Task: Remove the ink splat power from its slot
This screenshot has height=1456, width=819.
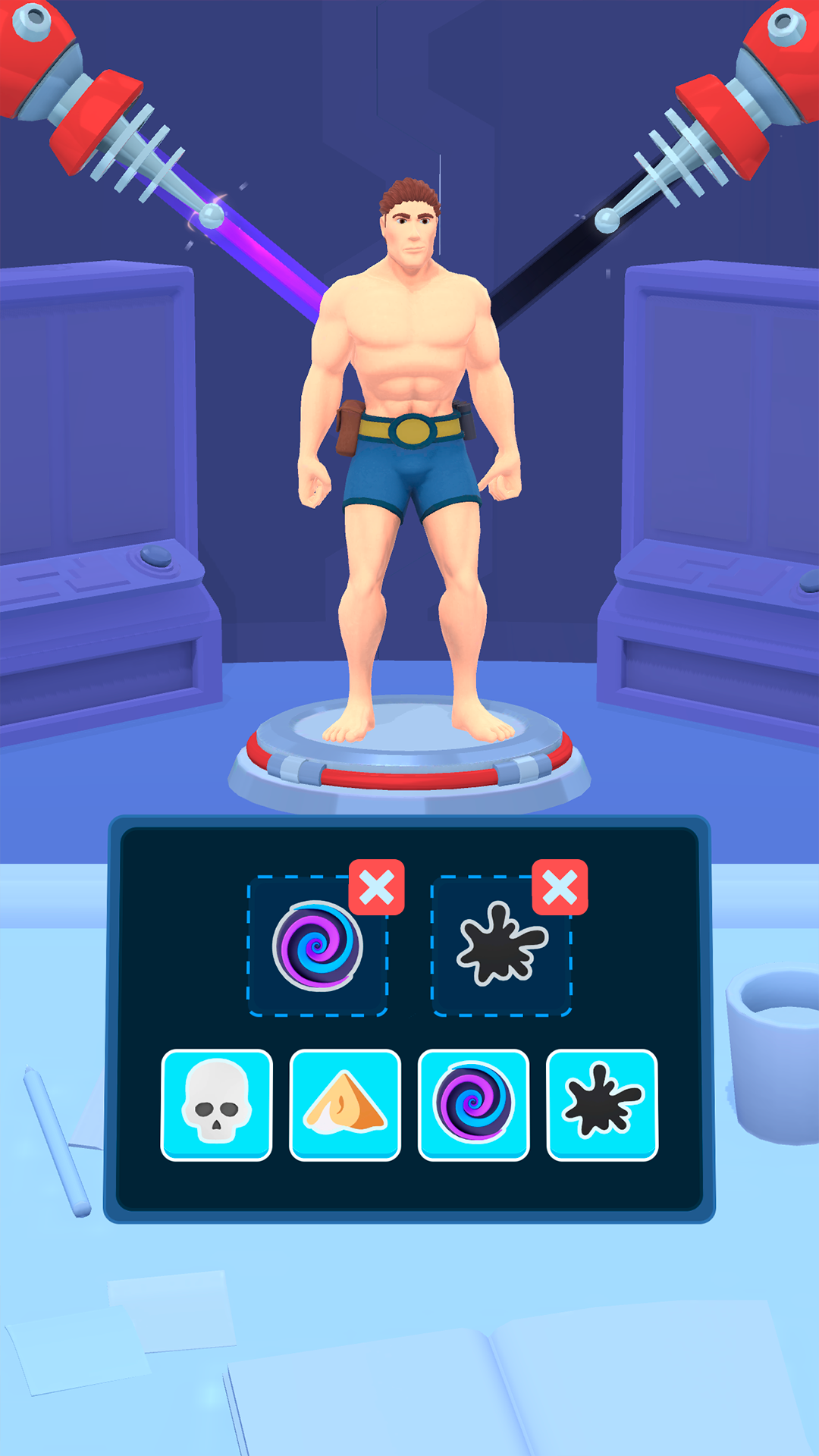Action: point(559,890)
